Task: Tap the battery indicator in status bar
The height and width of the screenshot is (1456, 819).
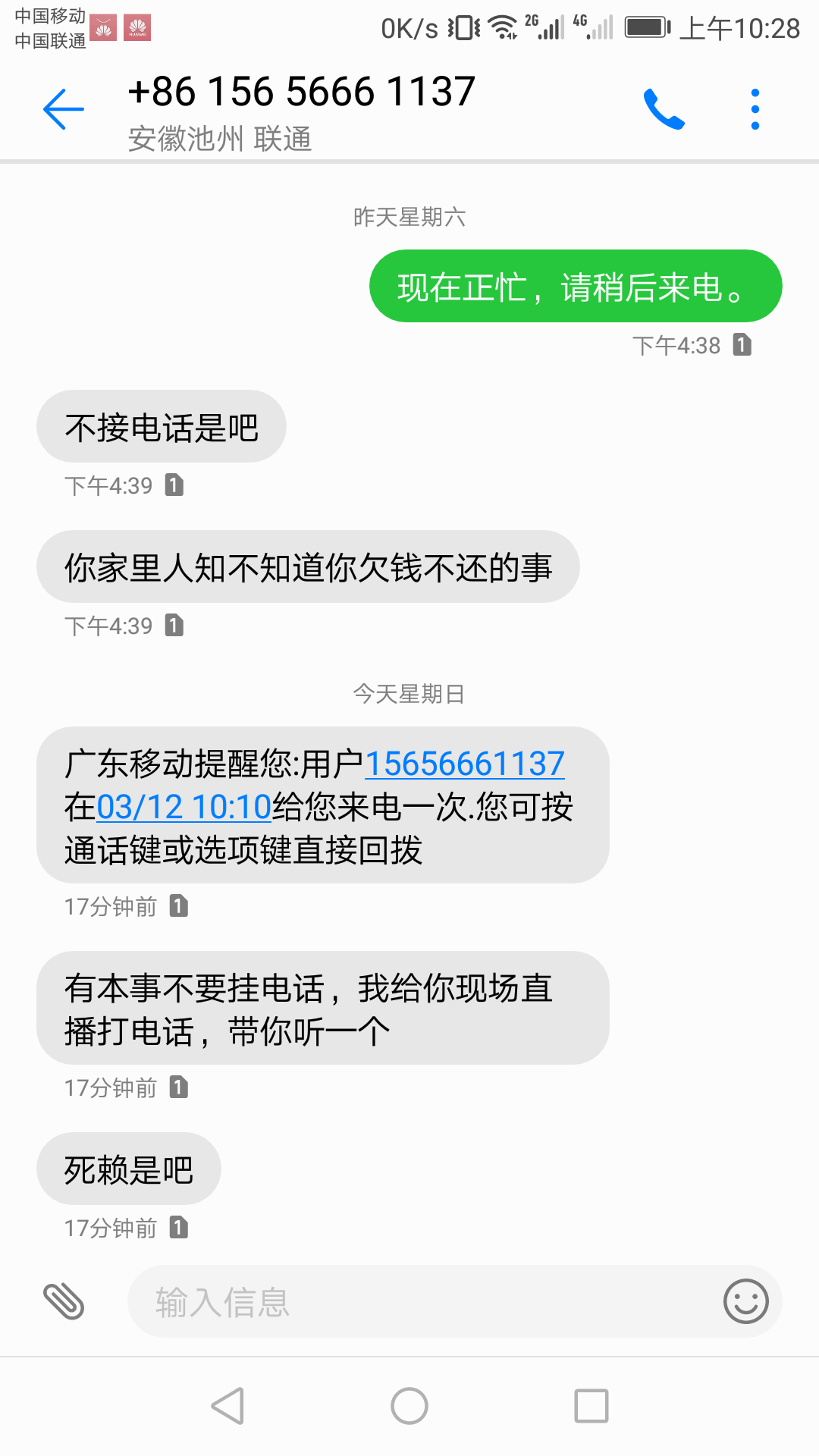Action: (x=648, y=25)
